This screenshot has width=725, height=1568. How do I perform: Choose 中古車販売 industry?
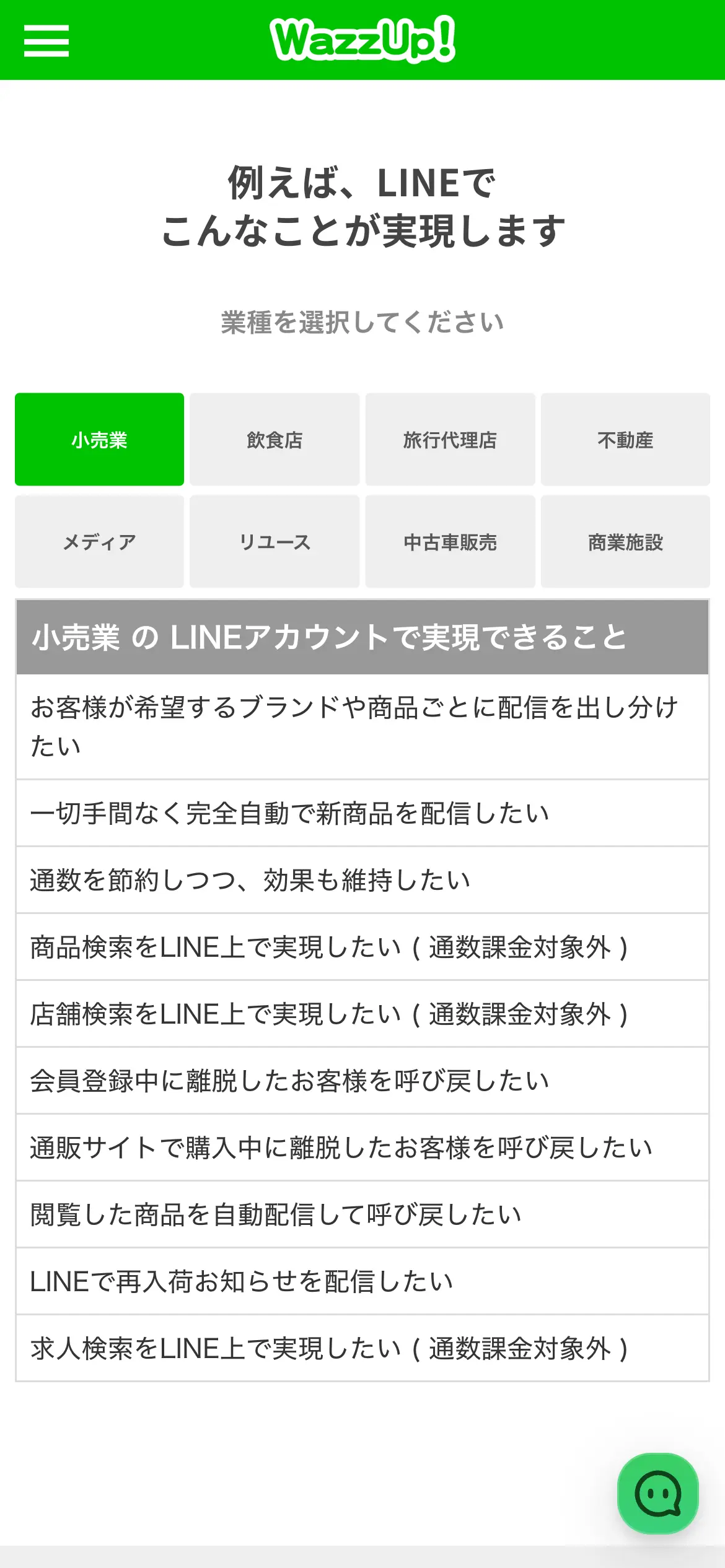tap(450, 541)
